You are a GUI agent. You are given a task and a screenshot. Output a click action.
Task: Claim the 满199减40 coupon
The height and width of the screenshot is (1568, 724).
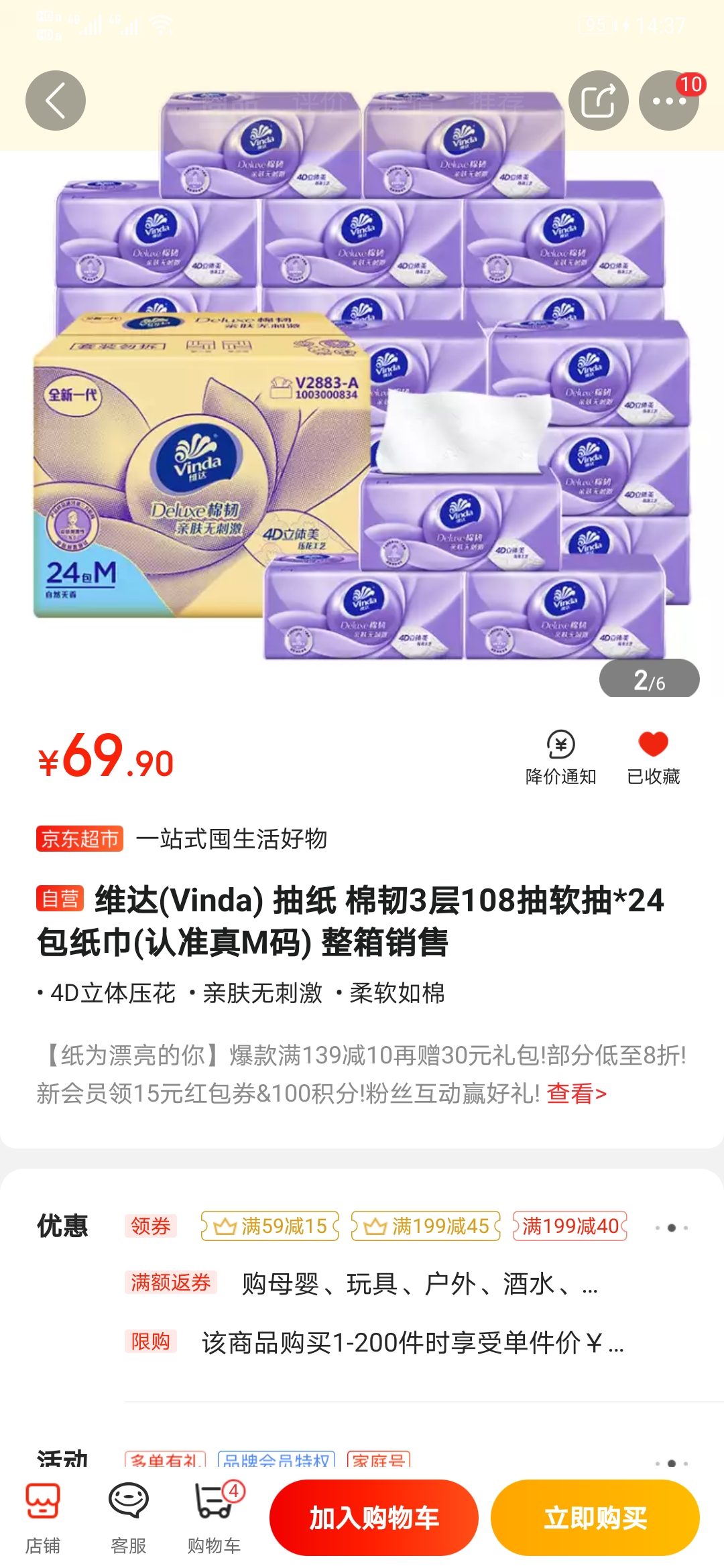coord(570,1226)
